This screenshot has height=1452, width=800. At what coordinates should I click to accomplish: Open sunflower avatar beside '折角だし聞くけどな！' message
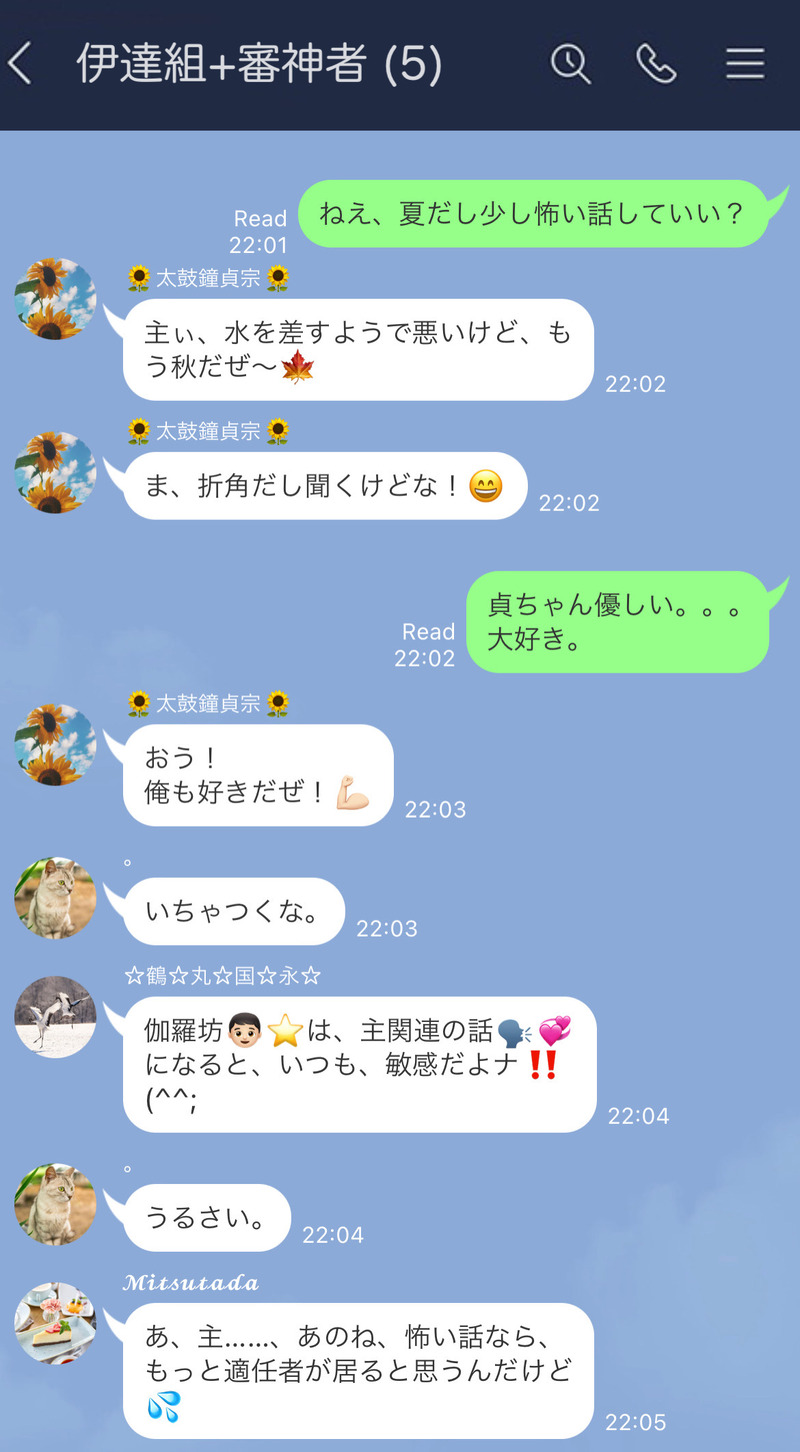[55, 472]
